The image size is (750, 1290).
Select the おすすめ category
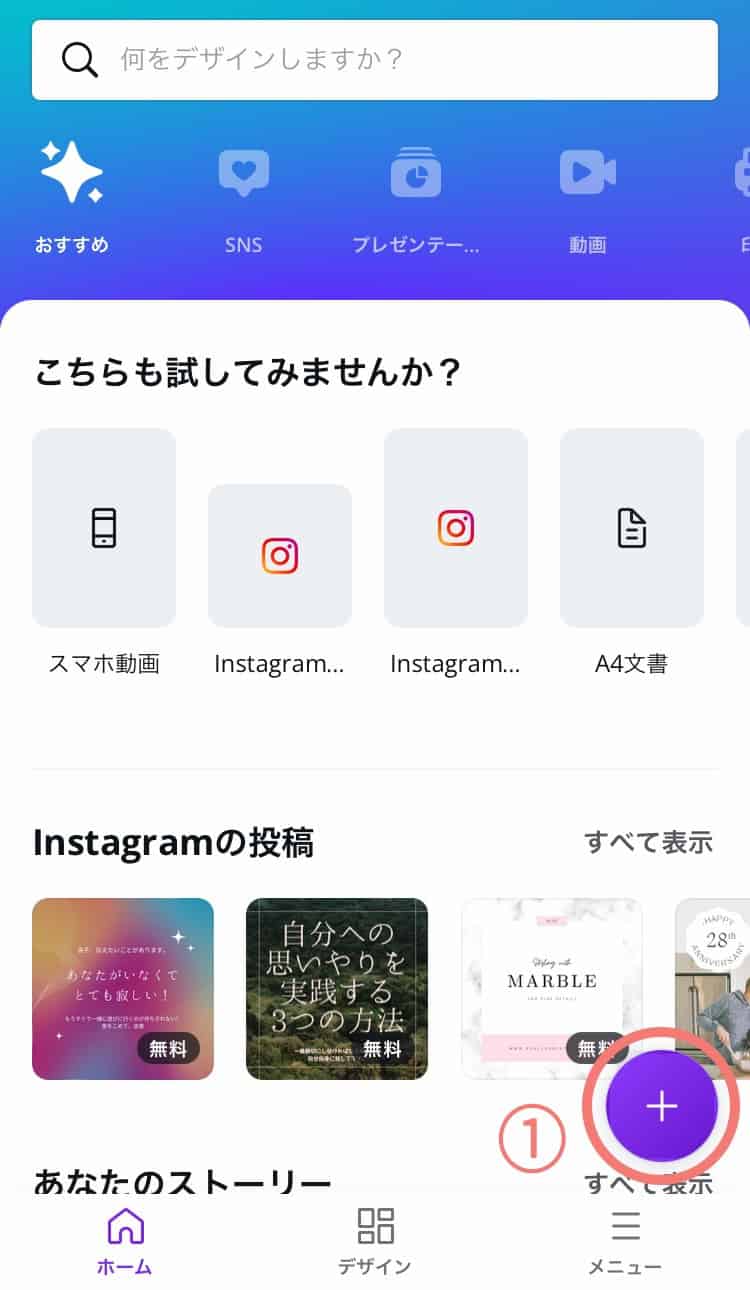pyautogui.click(x=71, y=196)
